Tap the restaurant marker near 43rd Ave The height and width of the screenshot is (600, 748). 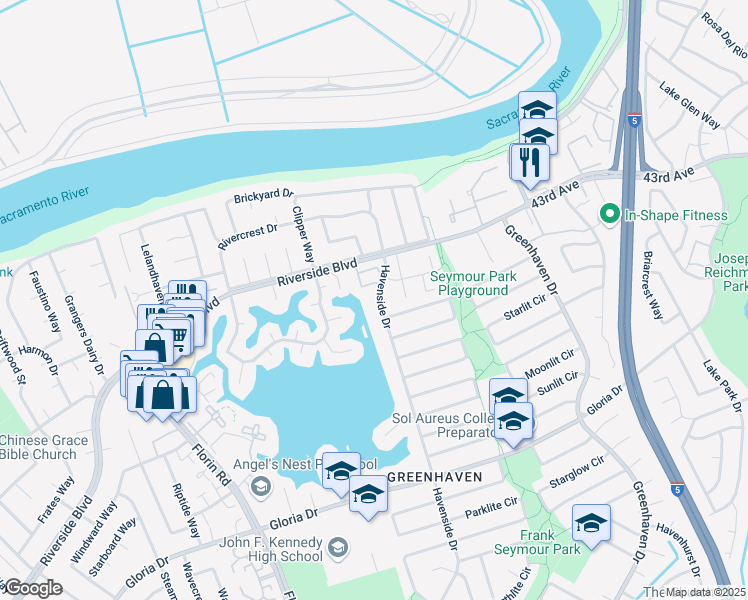click(530, 161)
